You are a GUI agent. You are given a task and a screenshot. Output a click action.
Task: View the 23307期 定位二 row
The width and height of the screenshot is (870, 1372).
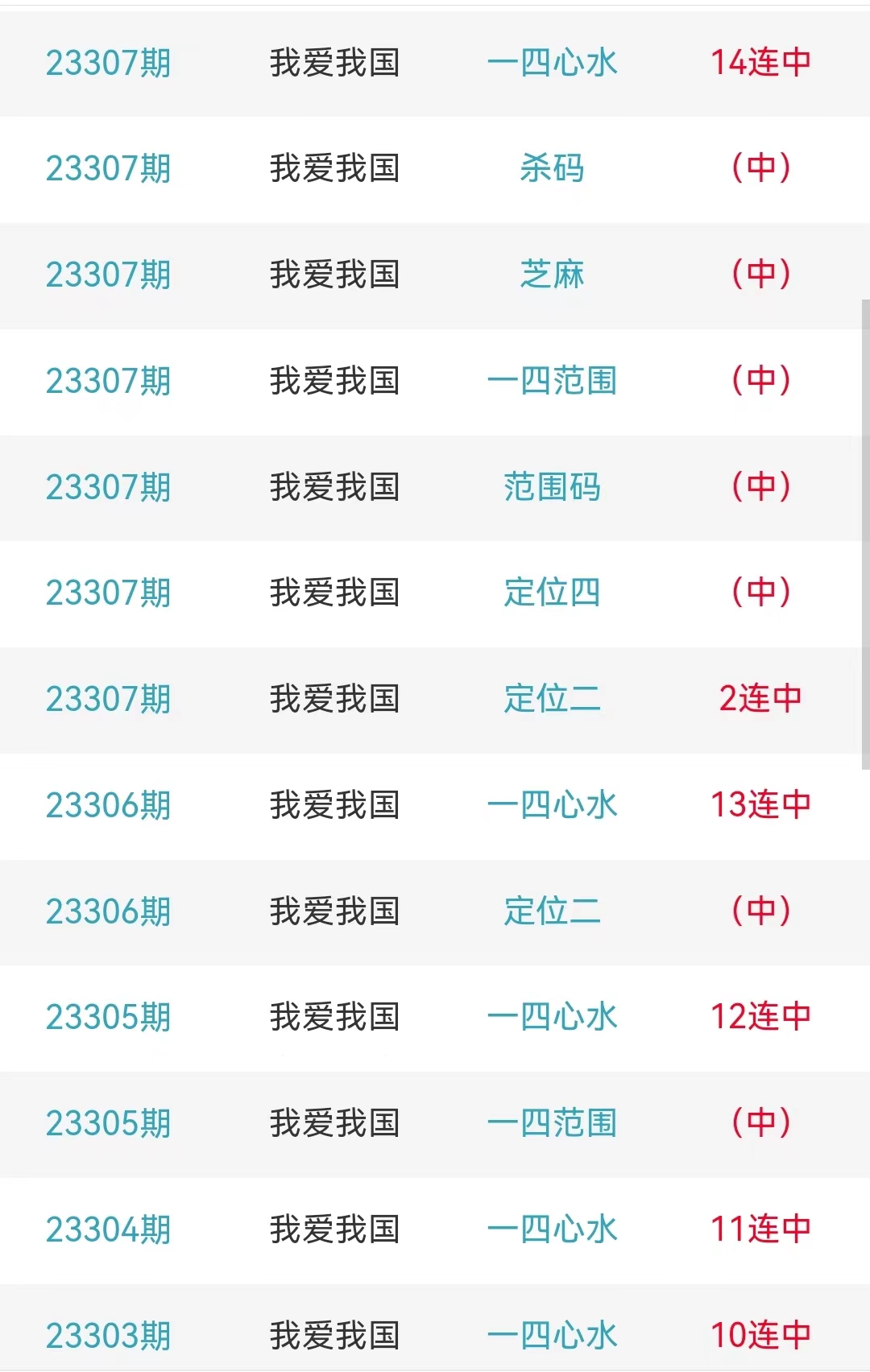(552, 699)
